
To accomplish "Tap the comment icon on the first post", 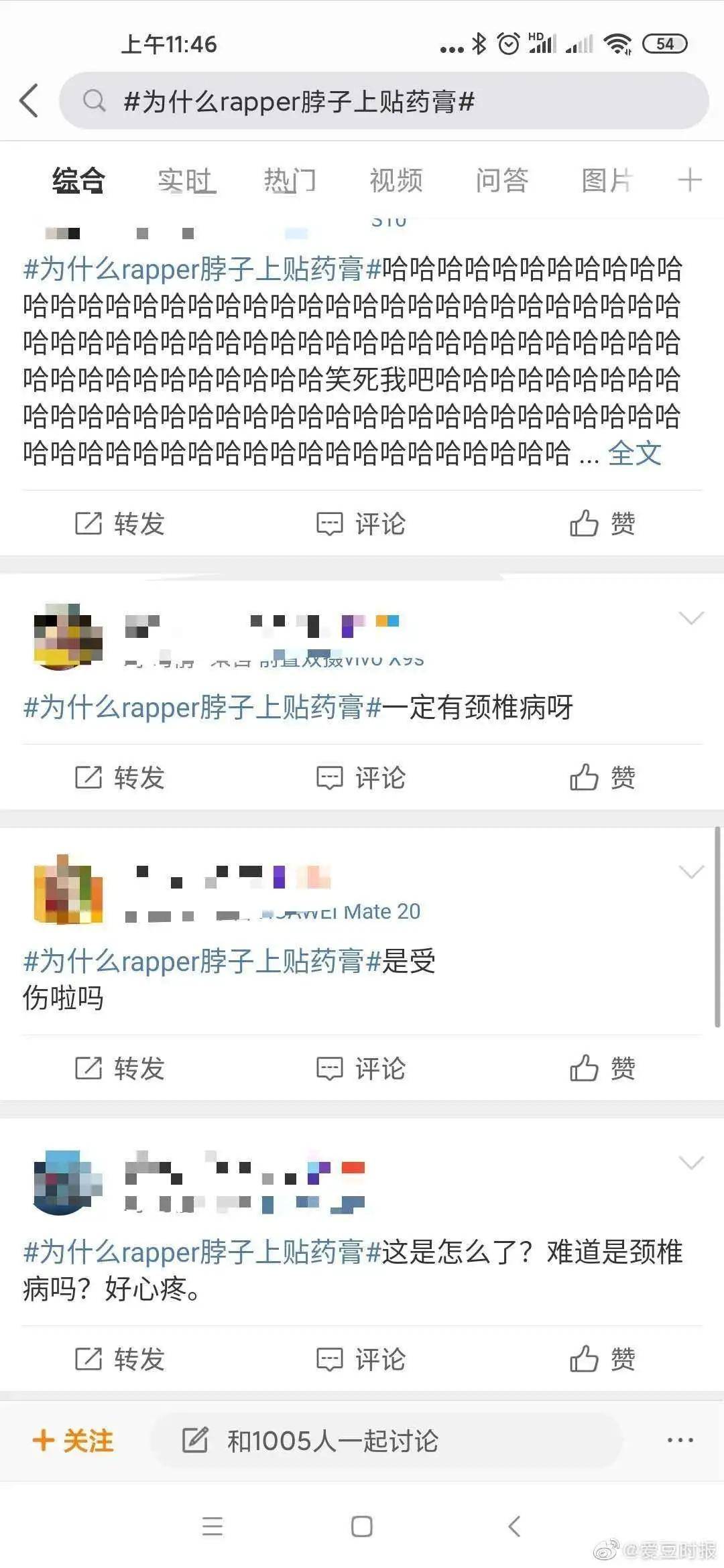I will point(362,524).
